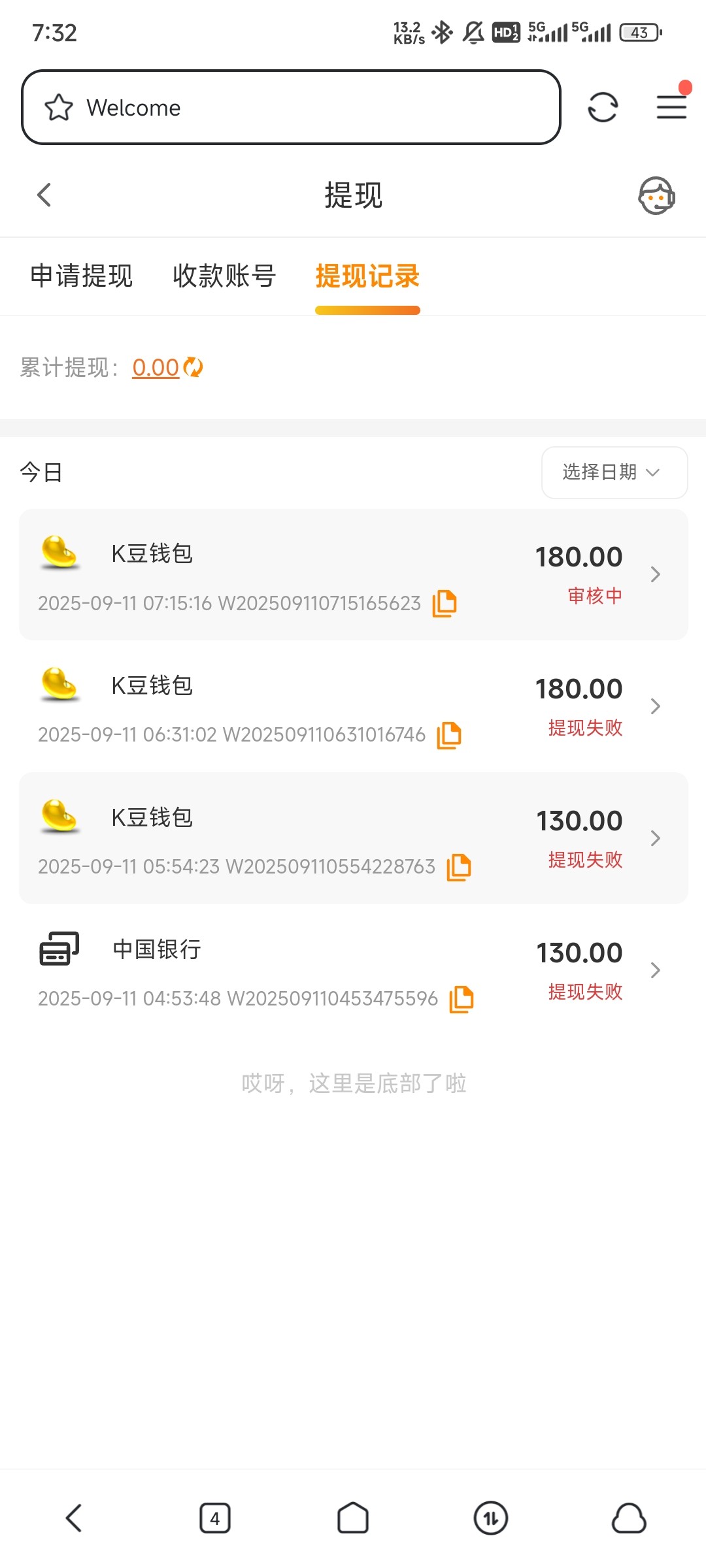Open the 180.00 审核中 withdrawal record
This screenshot has height=1568, width=706.
353,574
